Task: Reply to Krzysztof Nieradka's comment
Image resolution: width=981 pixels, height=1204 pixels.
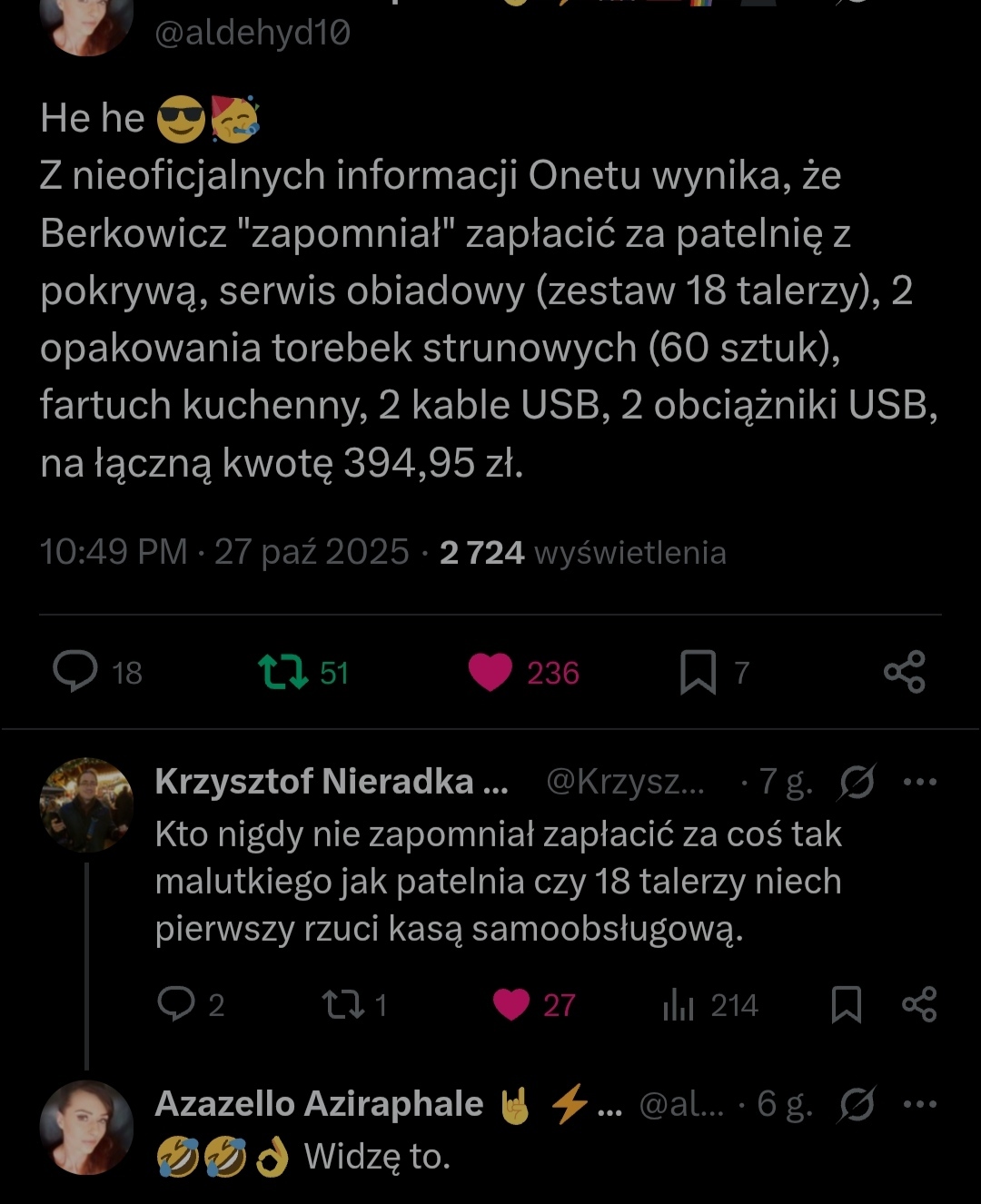Action: pos(175,1004)
